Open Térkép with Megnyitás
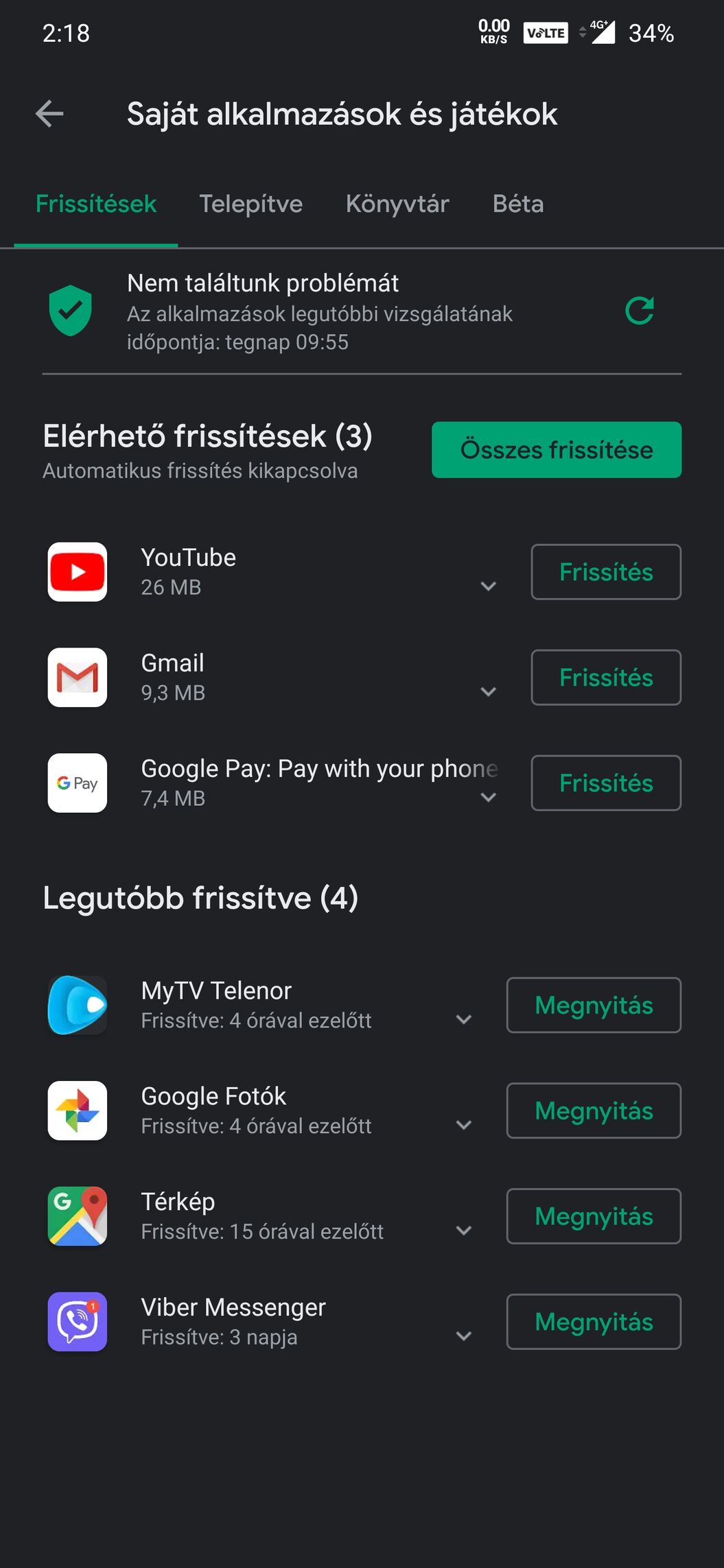The height and width of the screenshot is (1568, 724). 594,1217
